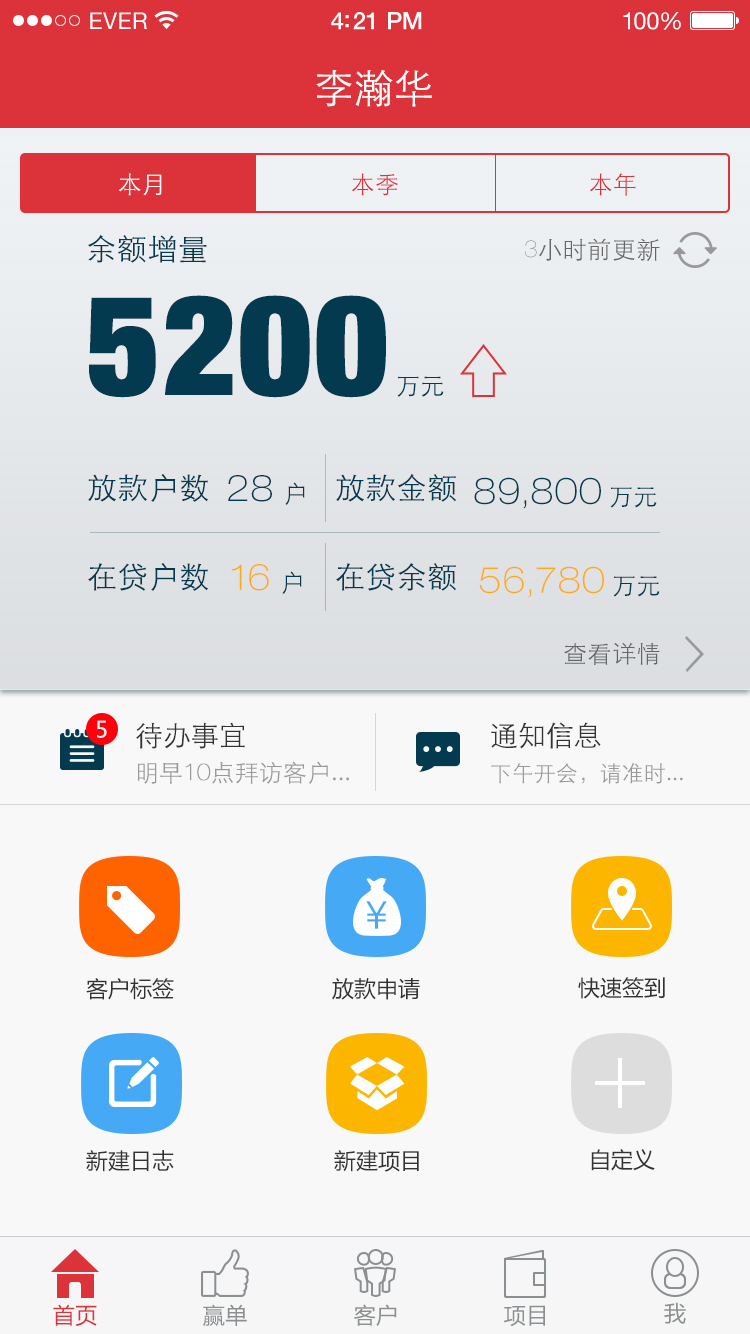Go to the 首页 home tab
The height and width of the screenshot is (1334, 750).
click(x=75, y=1287)
